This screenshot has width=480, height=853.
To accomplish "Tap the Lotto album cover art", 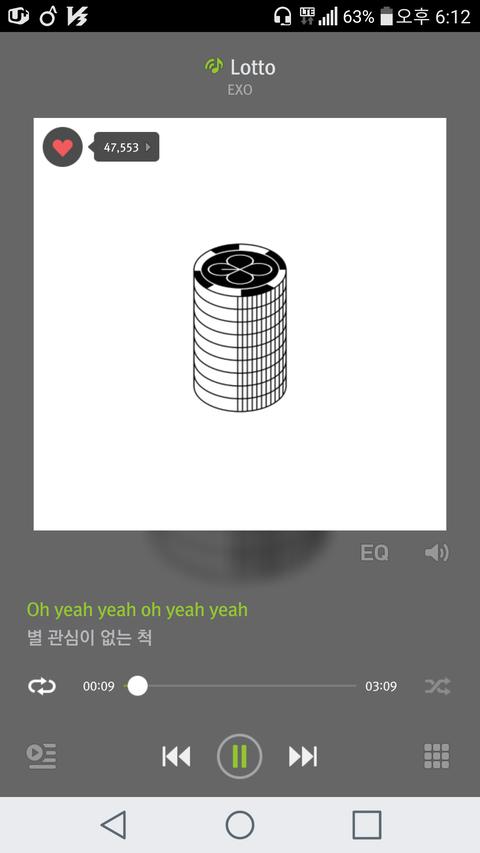I will tap(240, 324).
